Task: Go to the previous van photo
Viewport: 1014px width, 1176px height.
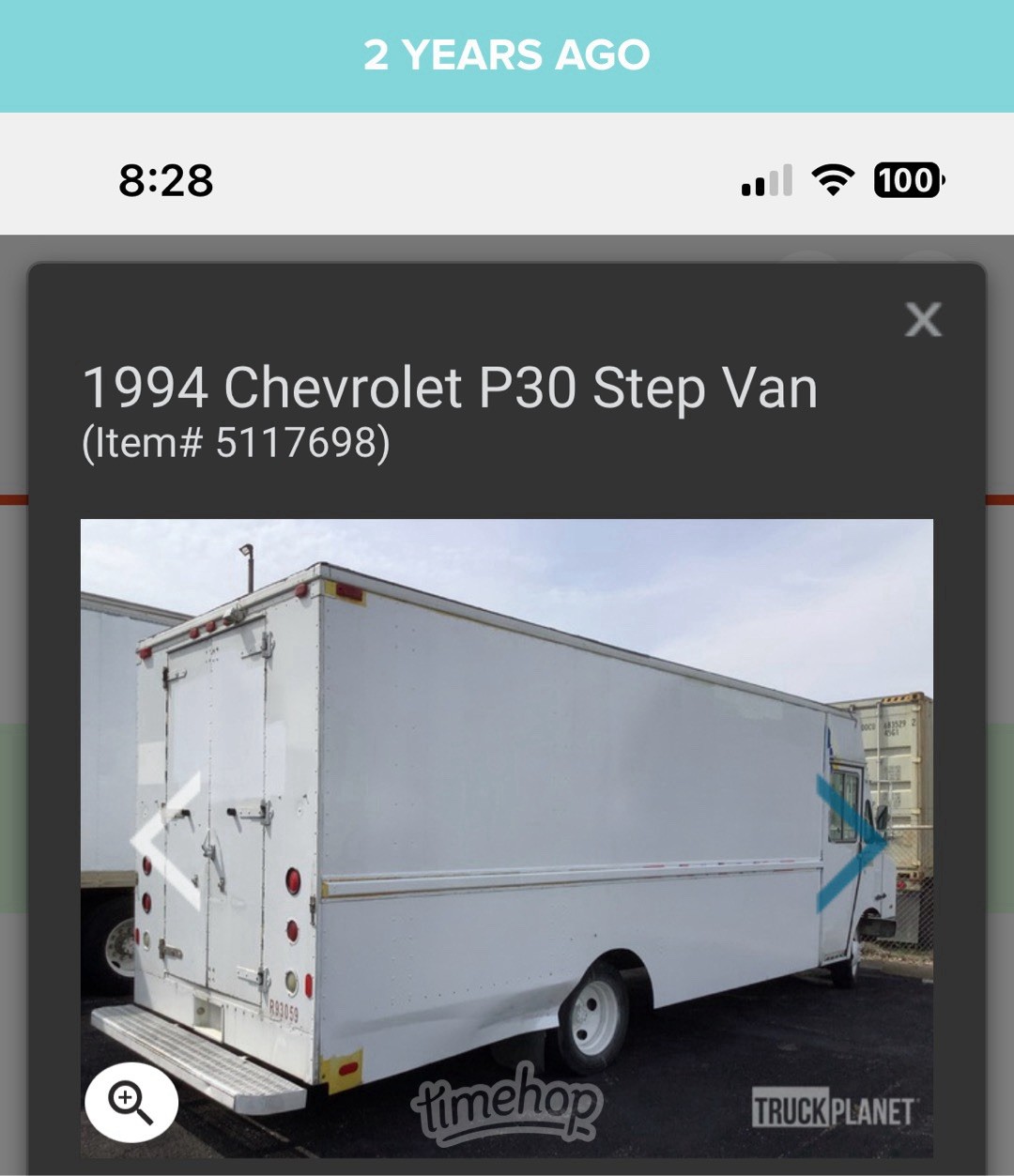Action: point(169,841)
